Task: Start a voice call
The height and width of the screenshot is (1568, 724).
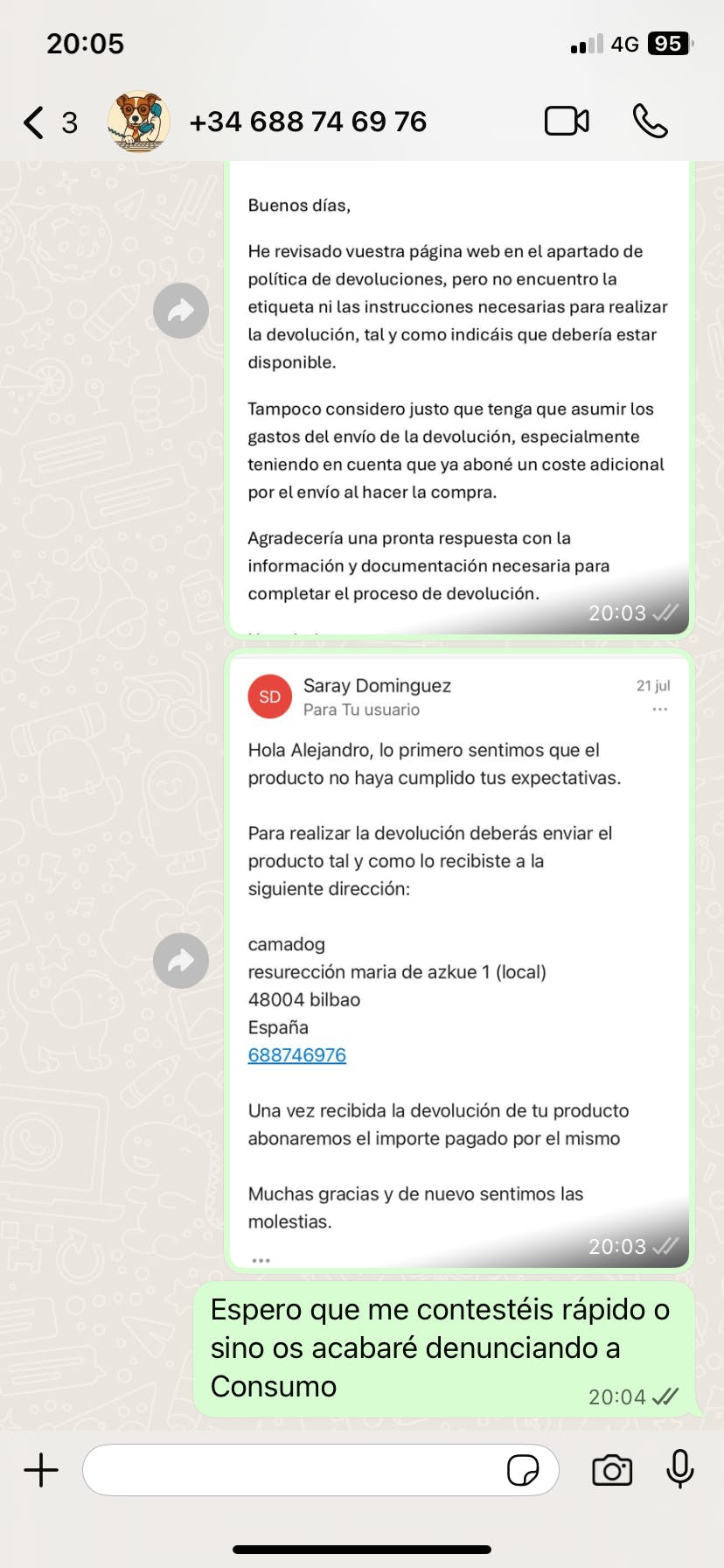Action: (650, 122)
